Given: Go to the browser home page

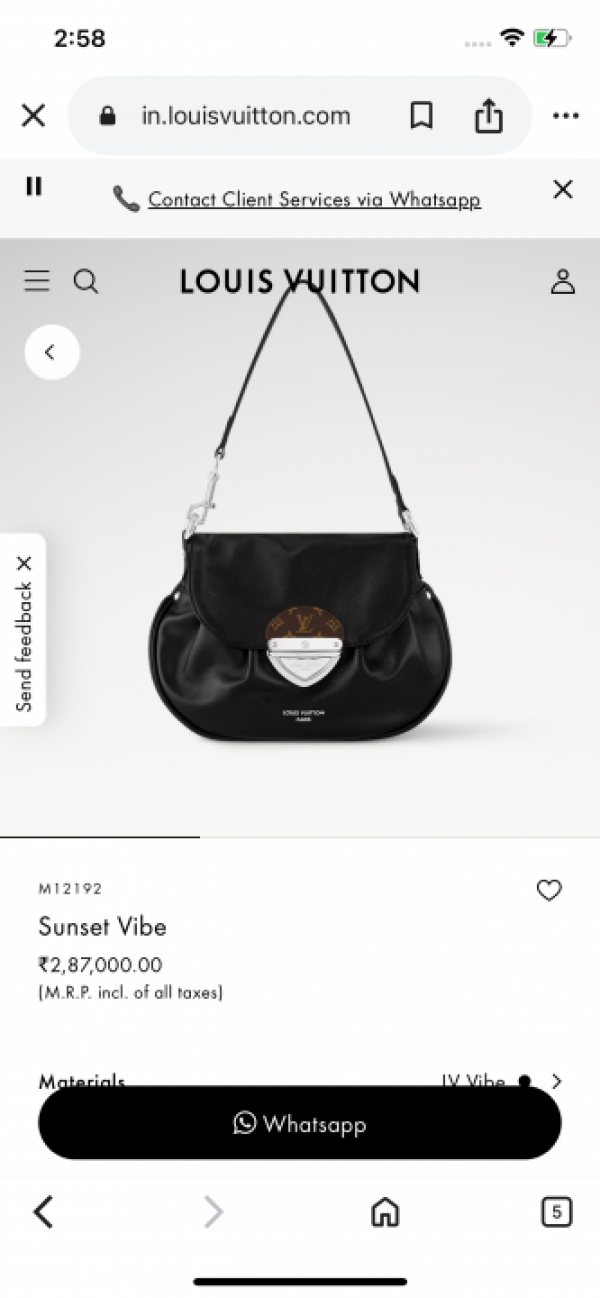Looking at the screenshot, I should click(x=385, y=1212).
